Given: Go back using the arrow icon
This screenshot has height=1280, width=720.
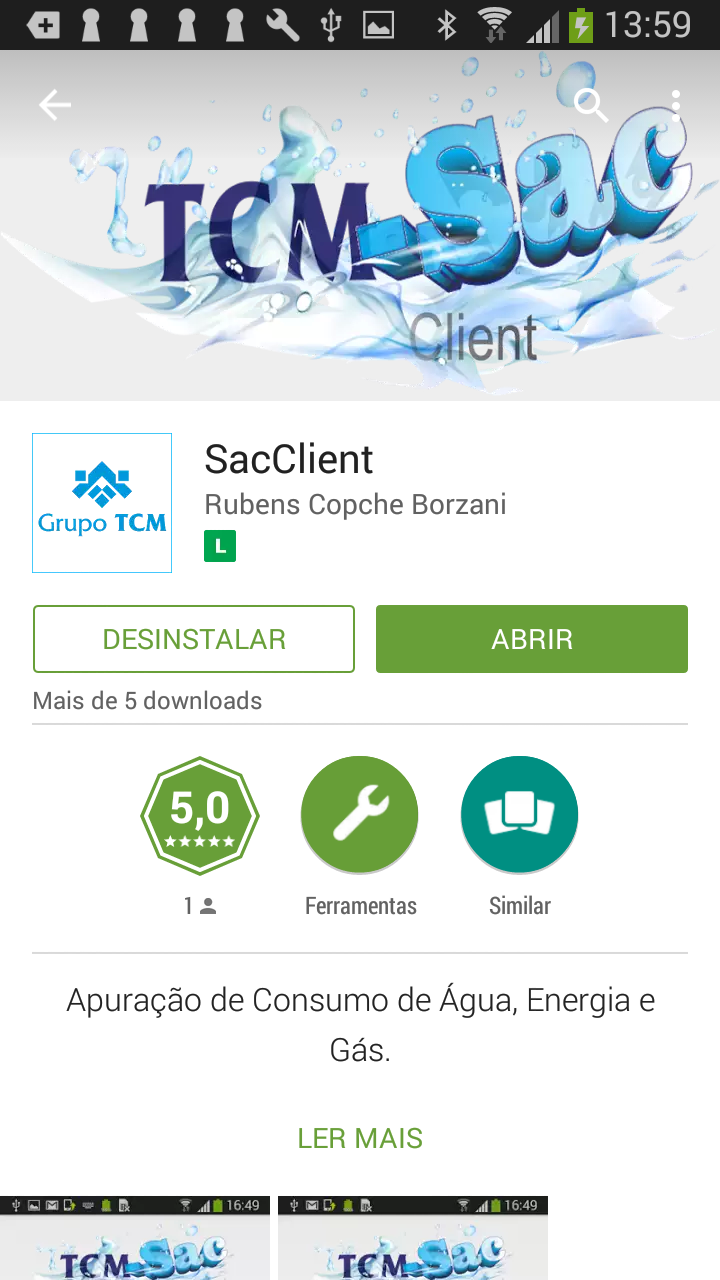Looking at the screenshot, I should tap(55, 105).
